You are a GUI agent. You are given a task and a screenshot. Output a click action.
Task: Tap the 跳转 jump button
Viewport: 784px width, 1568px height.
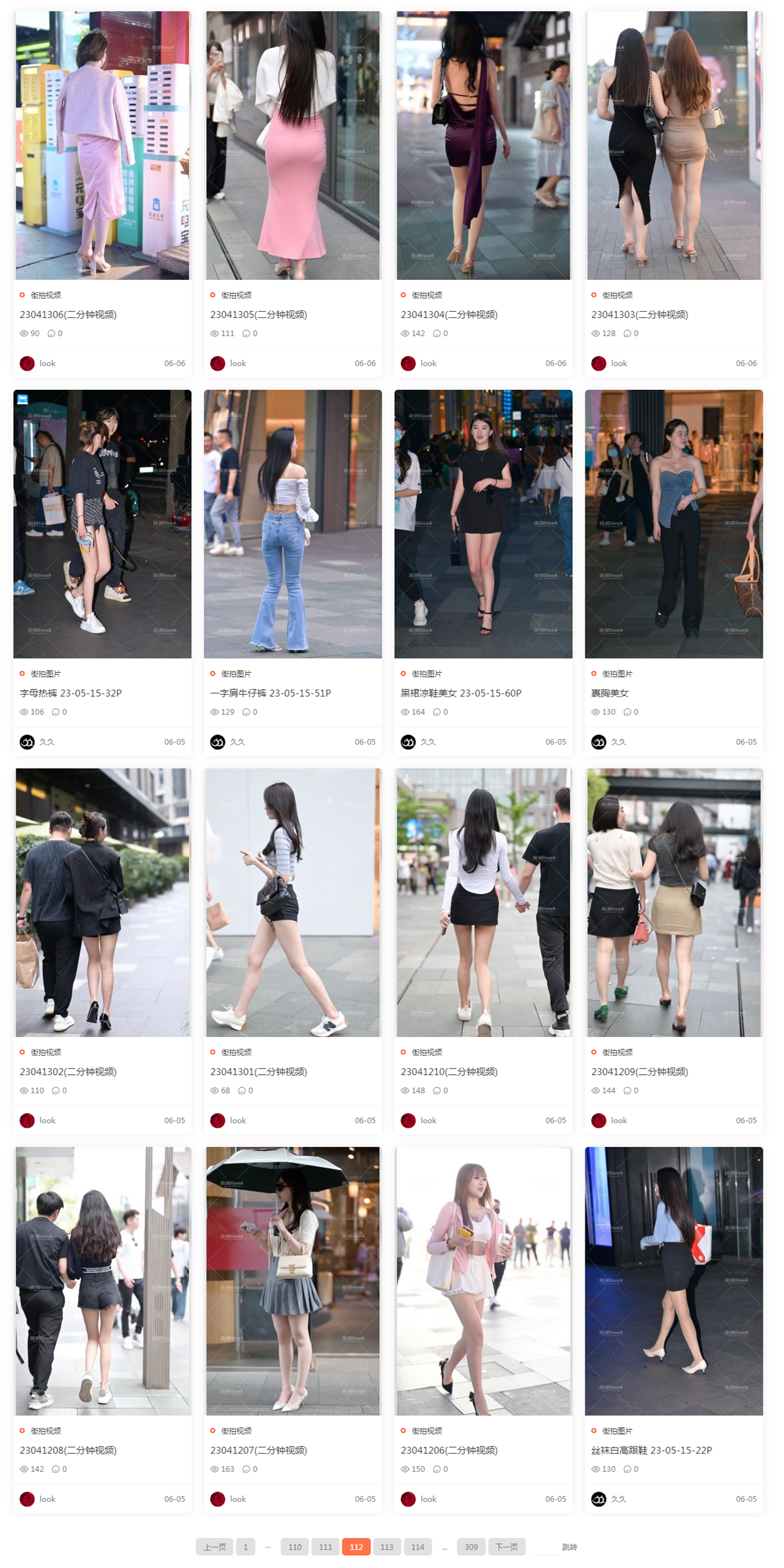click(x=569, y=1547)
